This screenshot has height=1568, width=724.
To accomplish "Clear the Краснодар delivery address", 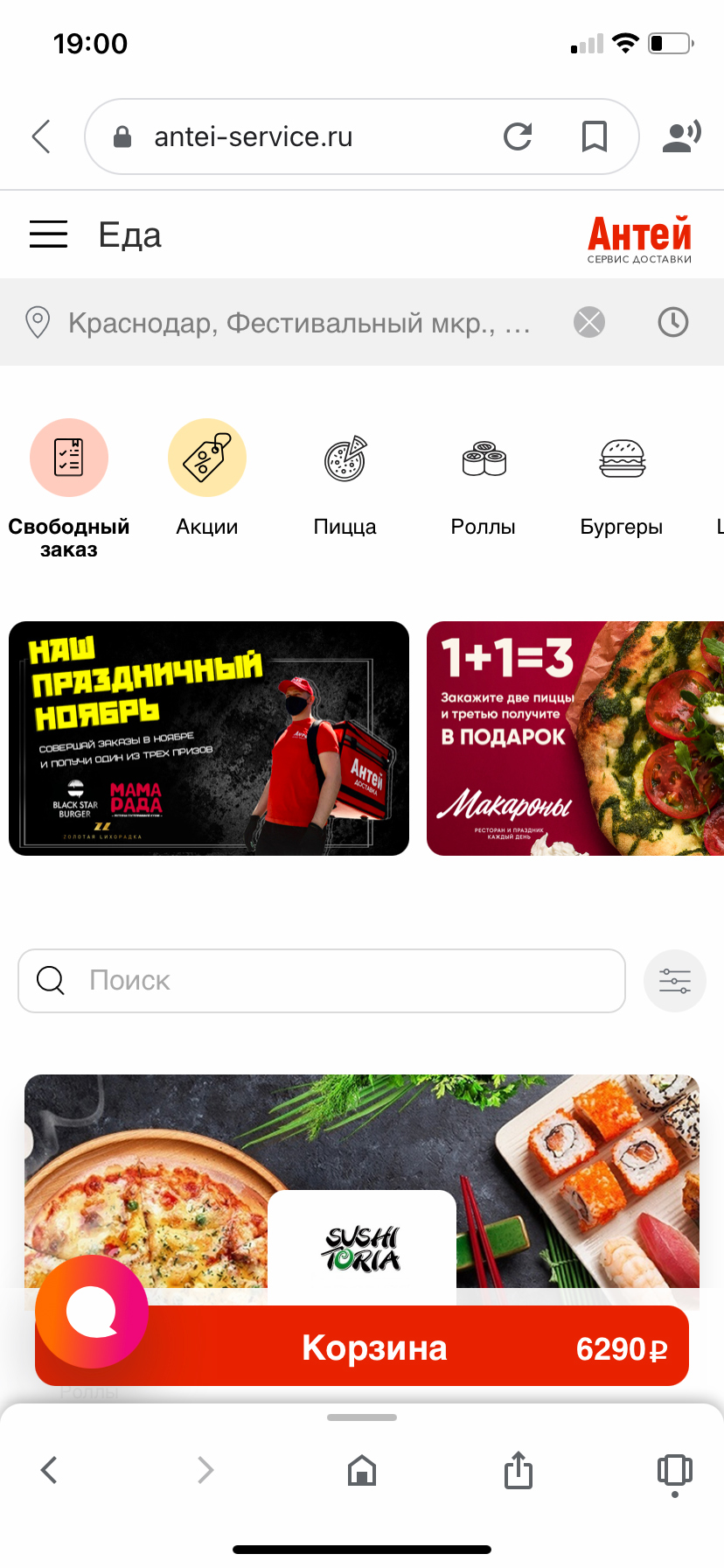I will (x=589, y=322).
